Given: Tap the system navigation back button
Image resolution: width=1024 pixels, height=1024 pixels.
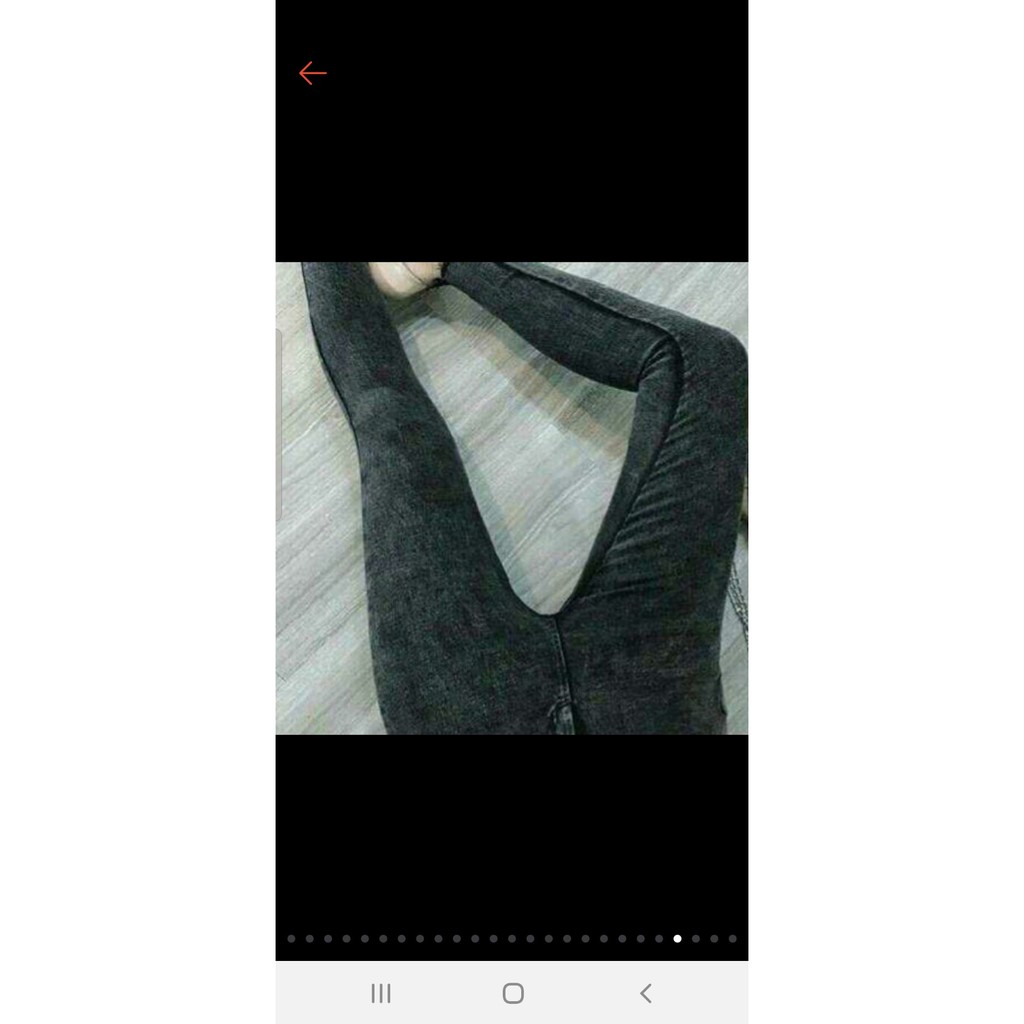Looking at the screenshot, I should point(645,993).
